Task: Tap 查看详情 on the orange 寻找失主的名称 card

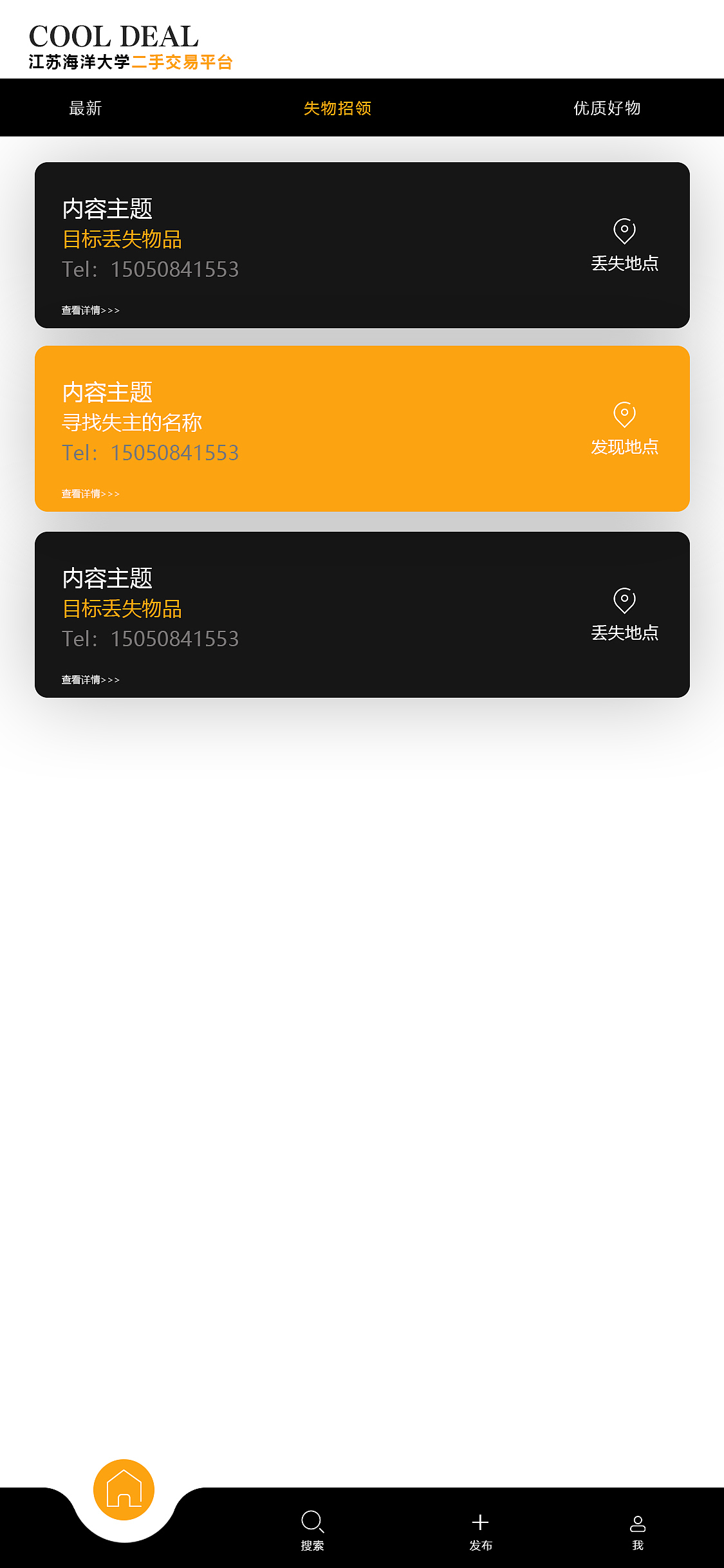Action: click(90, 494)
